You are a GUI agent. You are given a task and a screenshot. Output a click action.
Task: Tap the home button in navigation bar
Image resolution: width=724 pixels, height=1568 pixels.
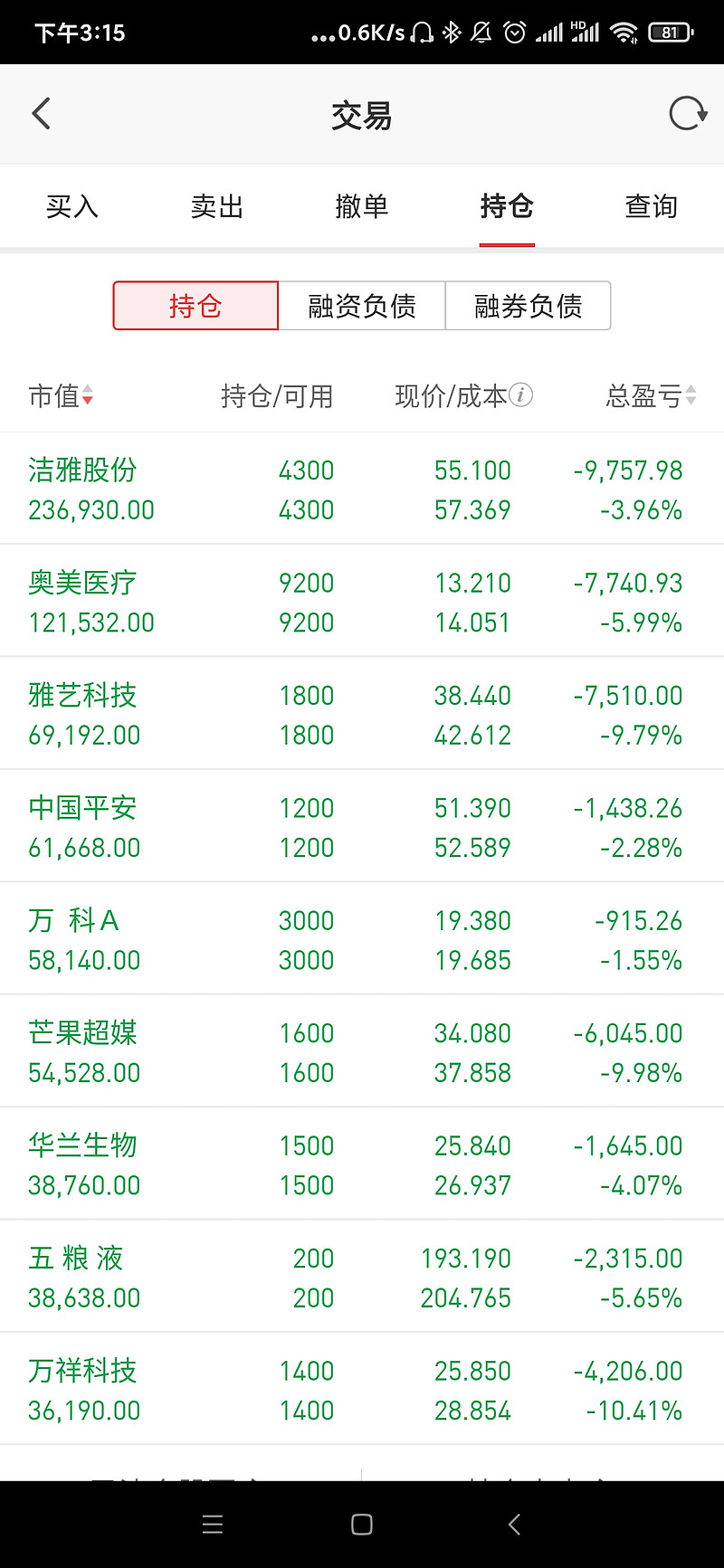point(361,1524)
